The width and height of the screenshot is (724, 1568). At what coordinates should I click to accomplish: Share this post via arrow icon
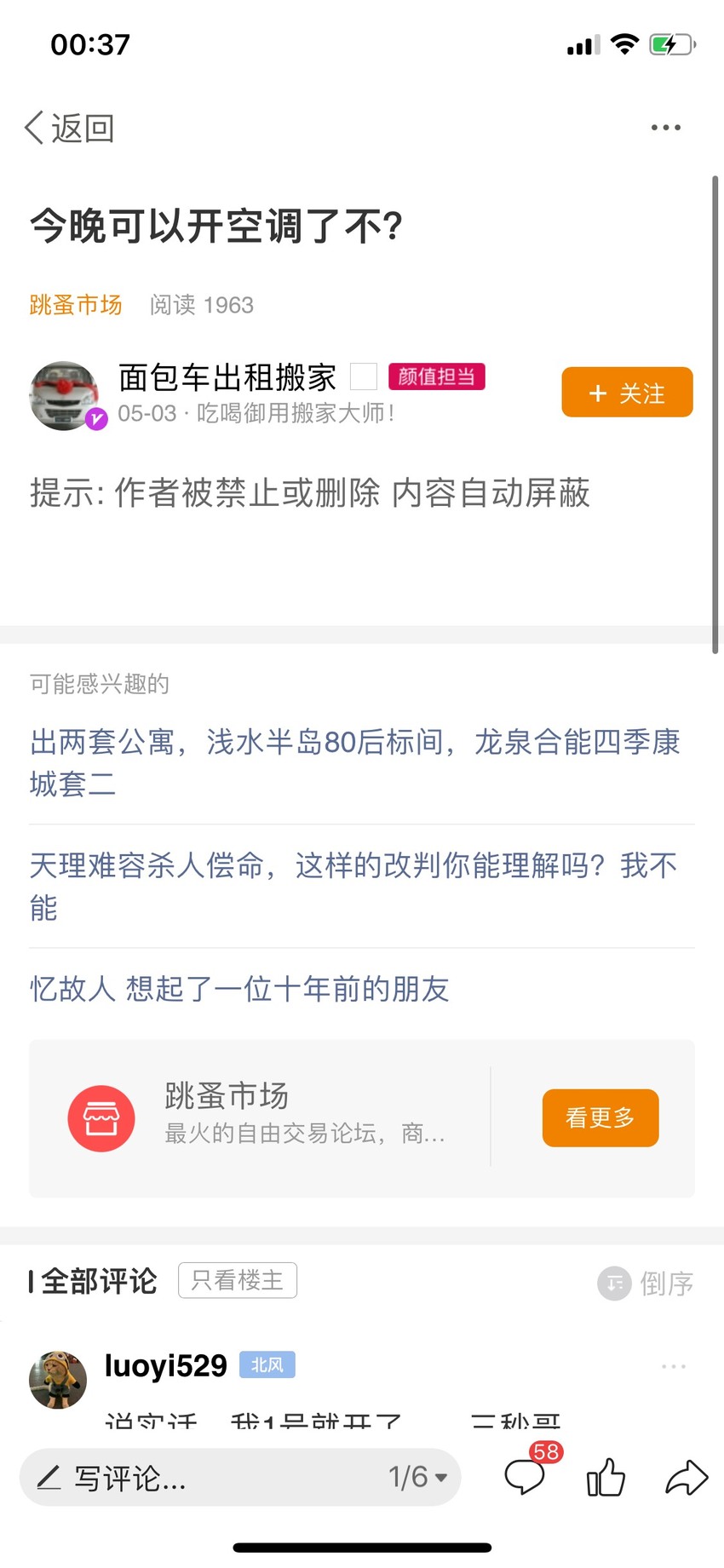(687, 1478)
